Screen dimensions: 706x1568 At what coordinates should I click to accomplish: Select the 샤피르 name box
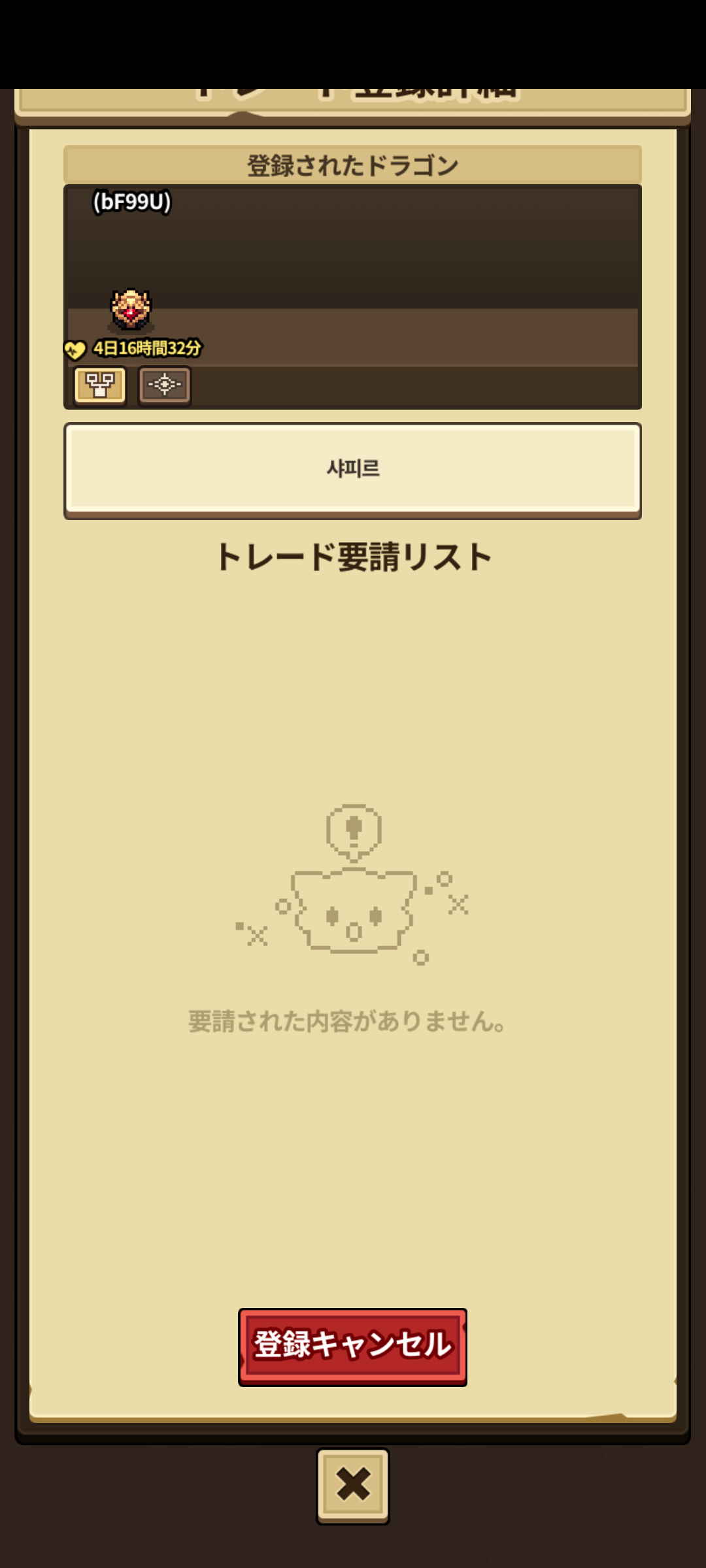pyautogui.click(x=352, y=468)
